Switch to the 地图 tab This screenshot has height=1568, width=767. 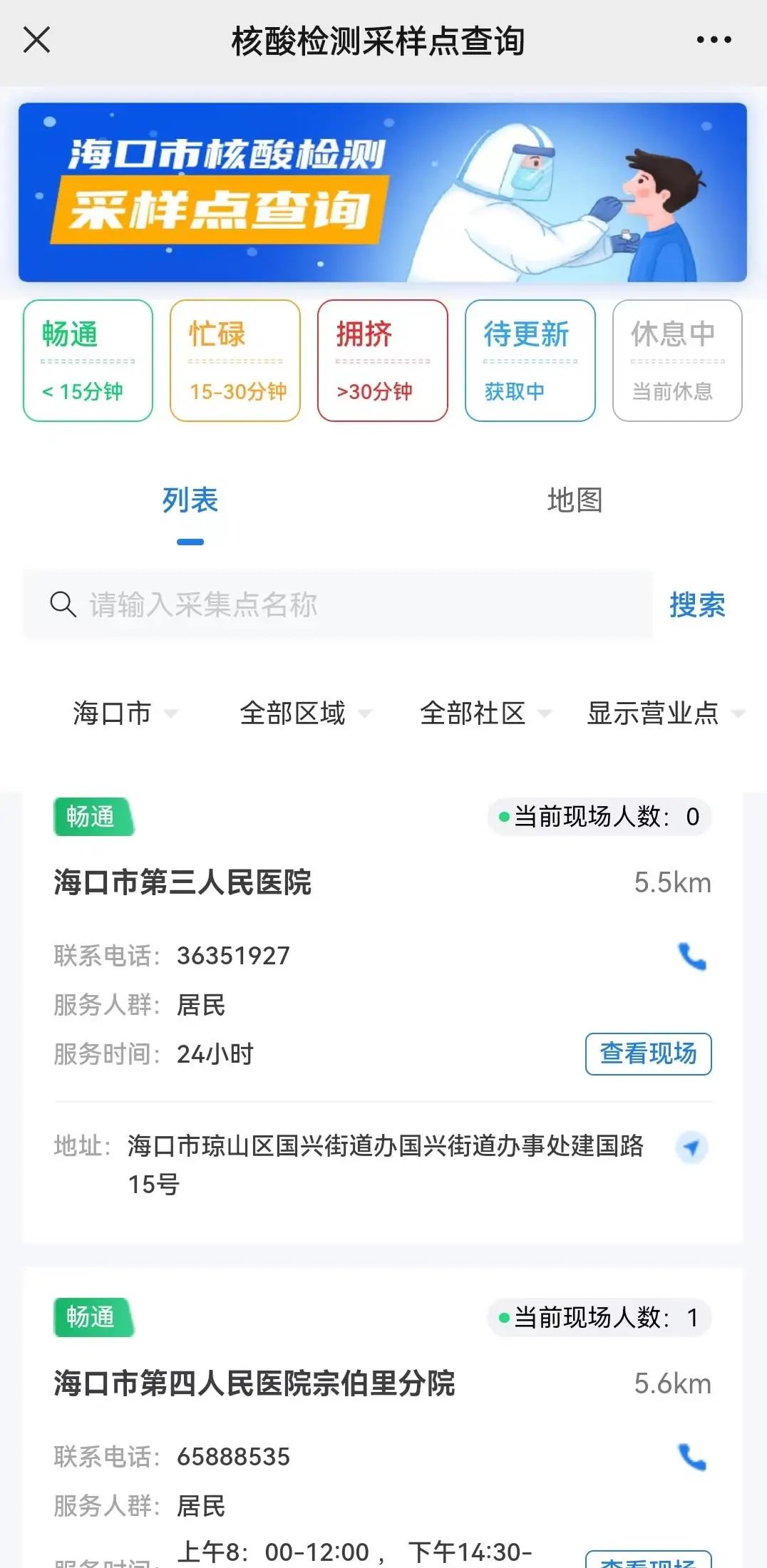click(575, 501)
